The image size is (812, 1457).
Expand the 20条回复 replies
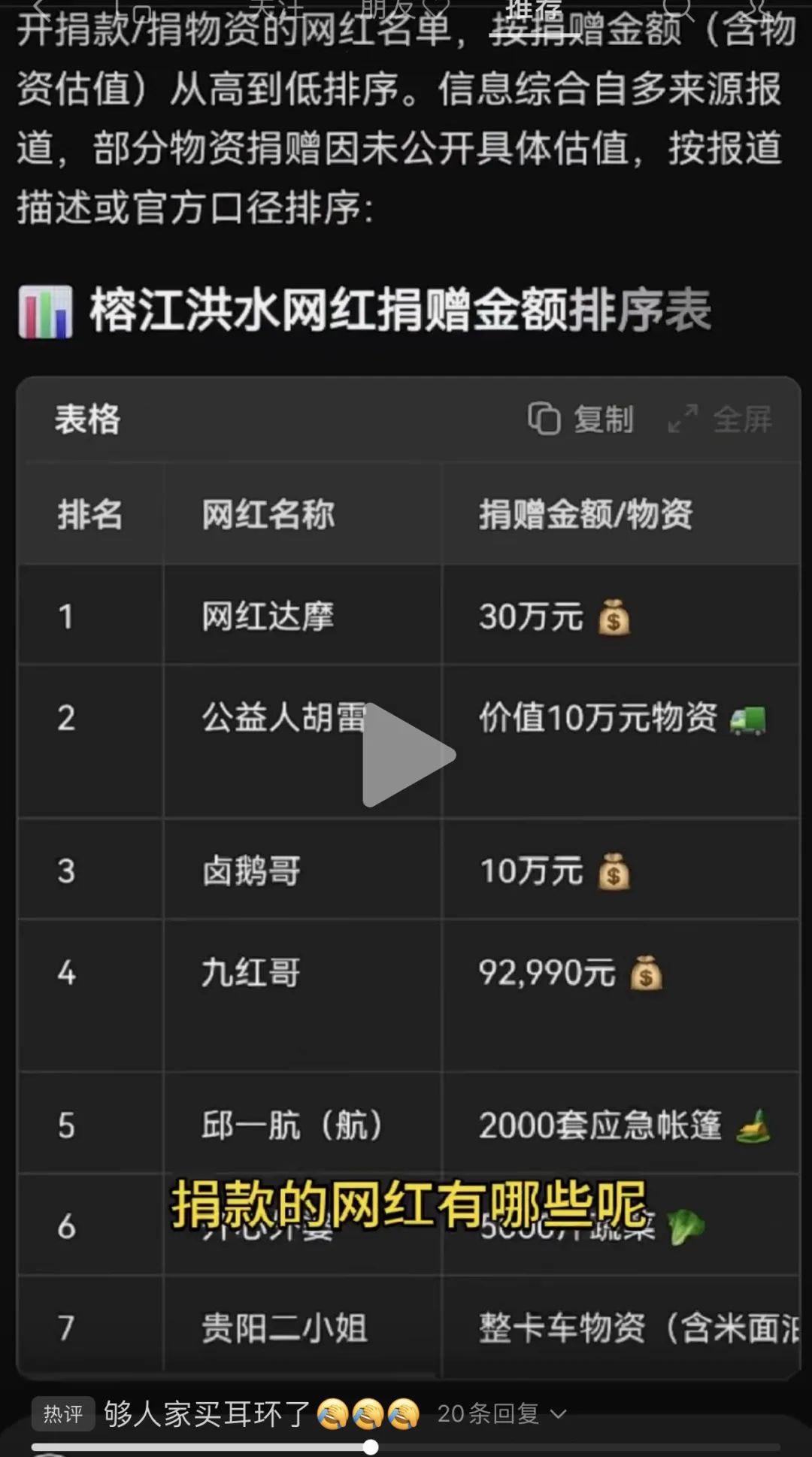501,1414
